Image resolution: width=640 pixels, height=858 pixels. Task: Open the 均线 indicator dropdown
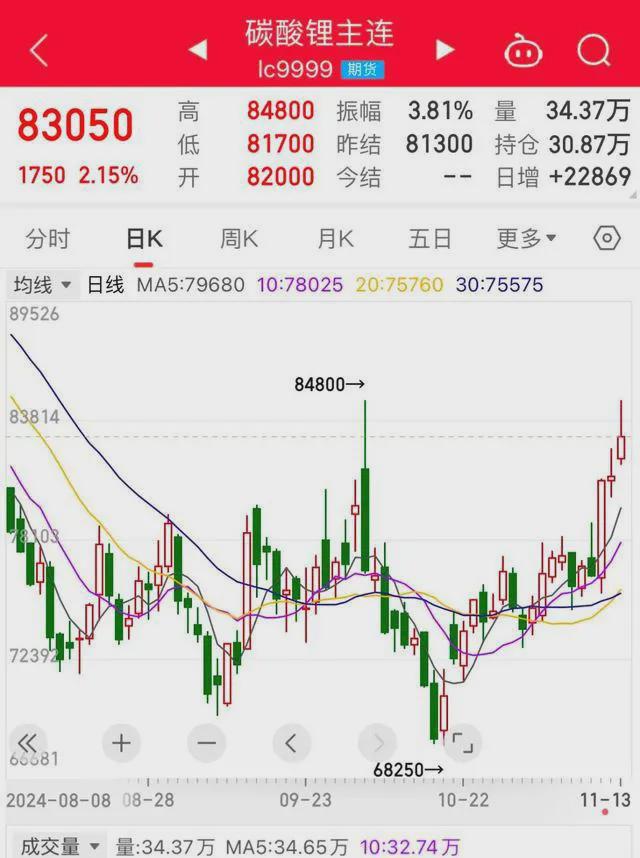42,285
